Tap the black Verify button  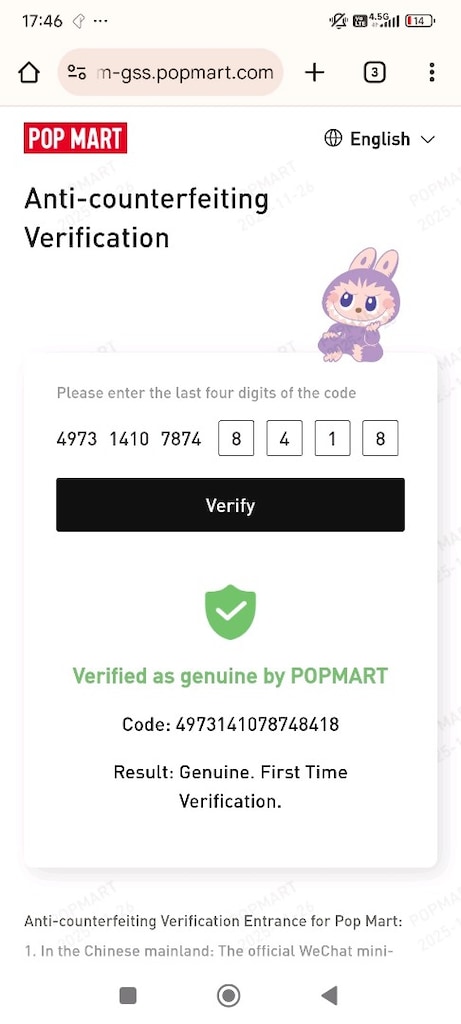tap(230, 505)
